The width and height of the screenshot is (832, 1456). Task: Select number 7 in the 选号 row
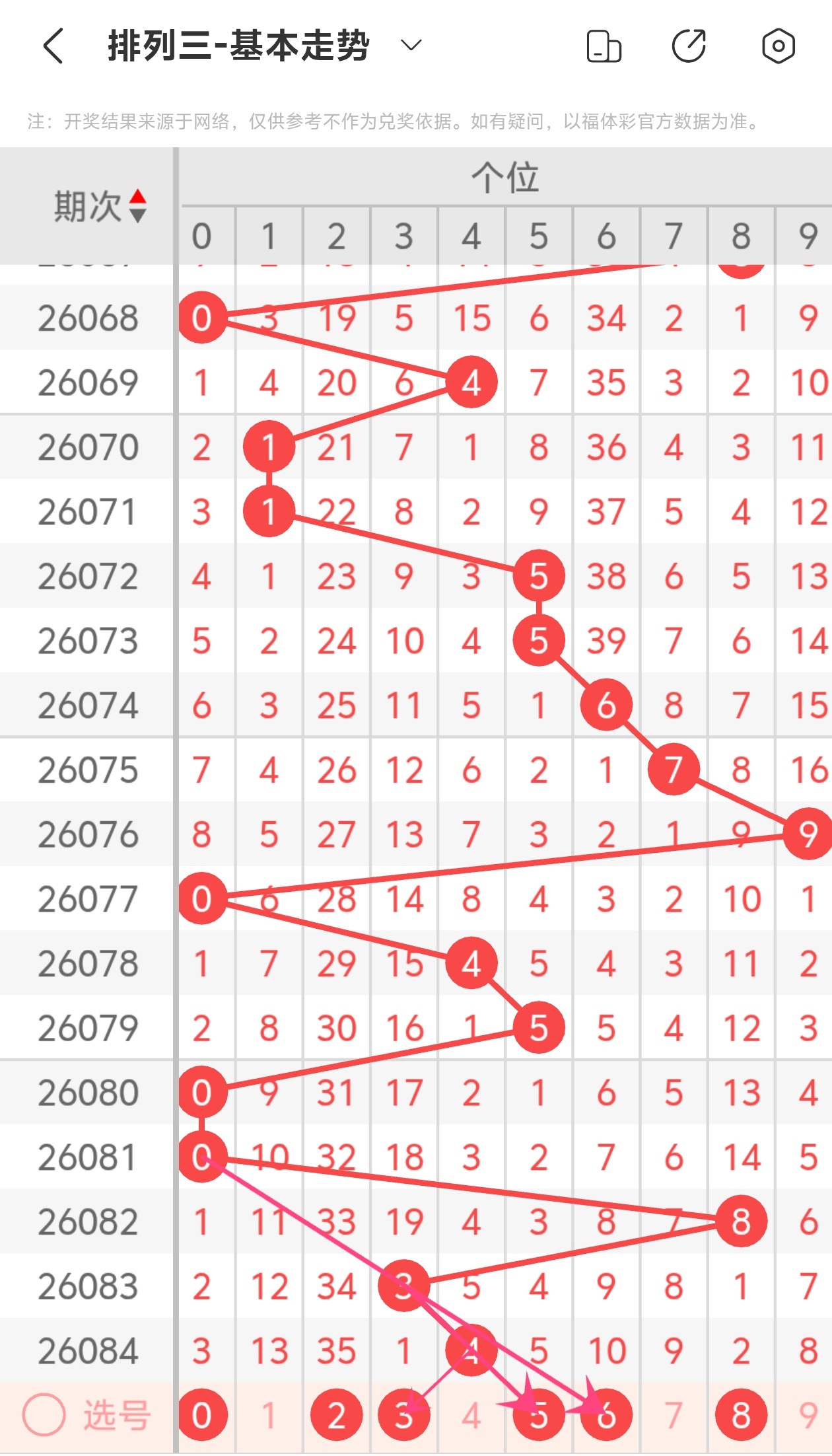pyautogui.click(x=674, y=1415)
